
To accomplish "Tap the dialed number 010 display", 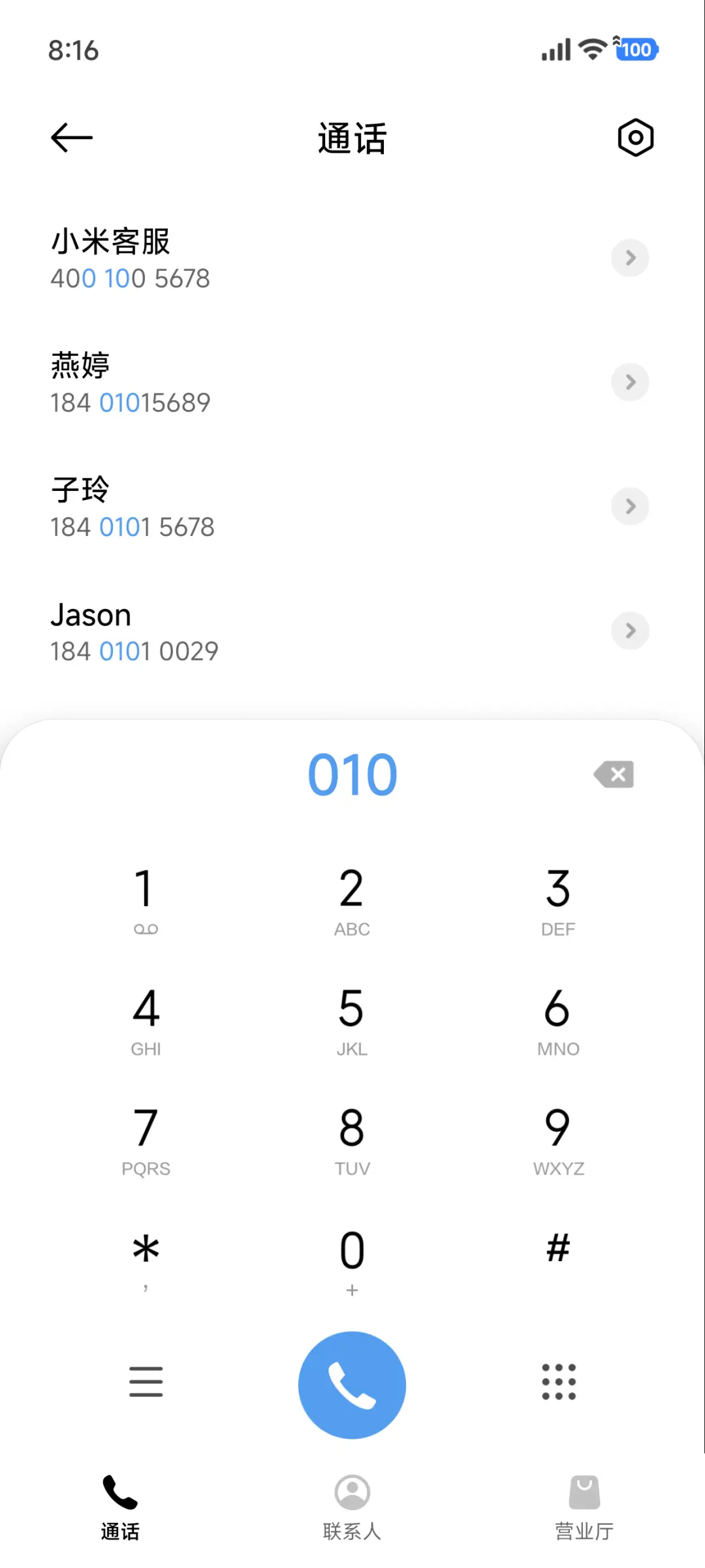I will (x=352, y=774).
